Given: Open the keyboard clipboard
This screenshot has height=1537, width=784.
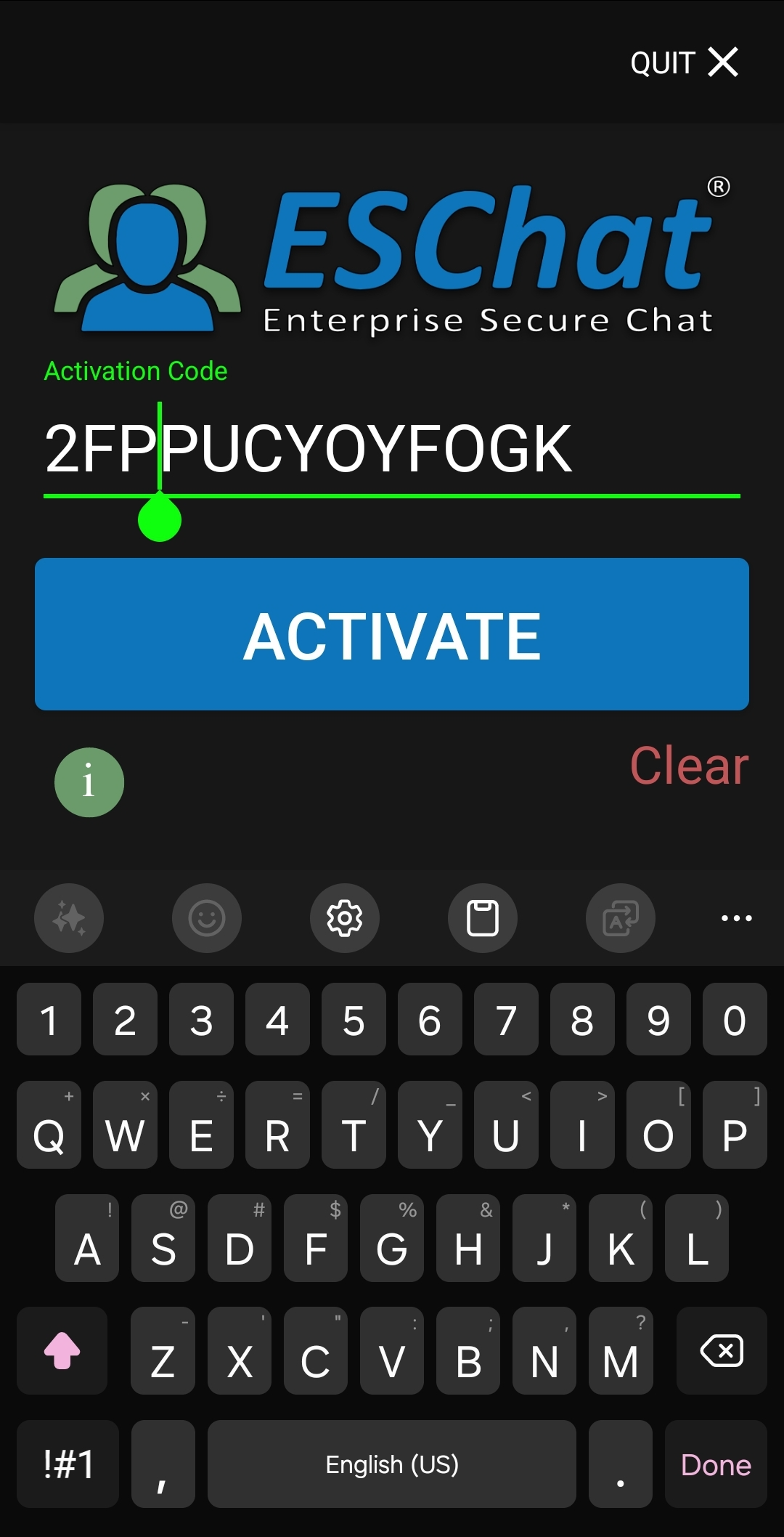Looking at the screenshot, I should pos(483,918).
